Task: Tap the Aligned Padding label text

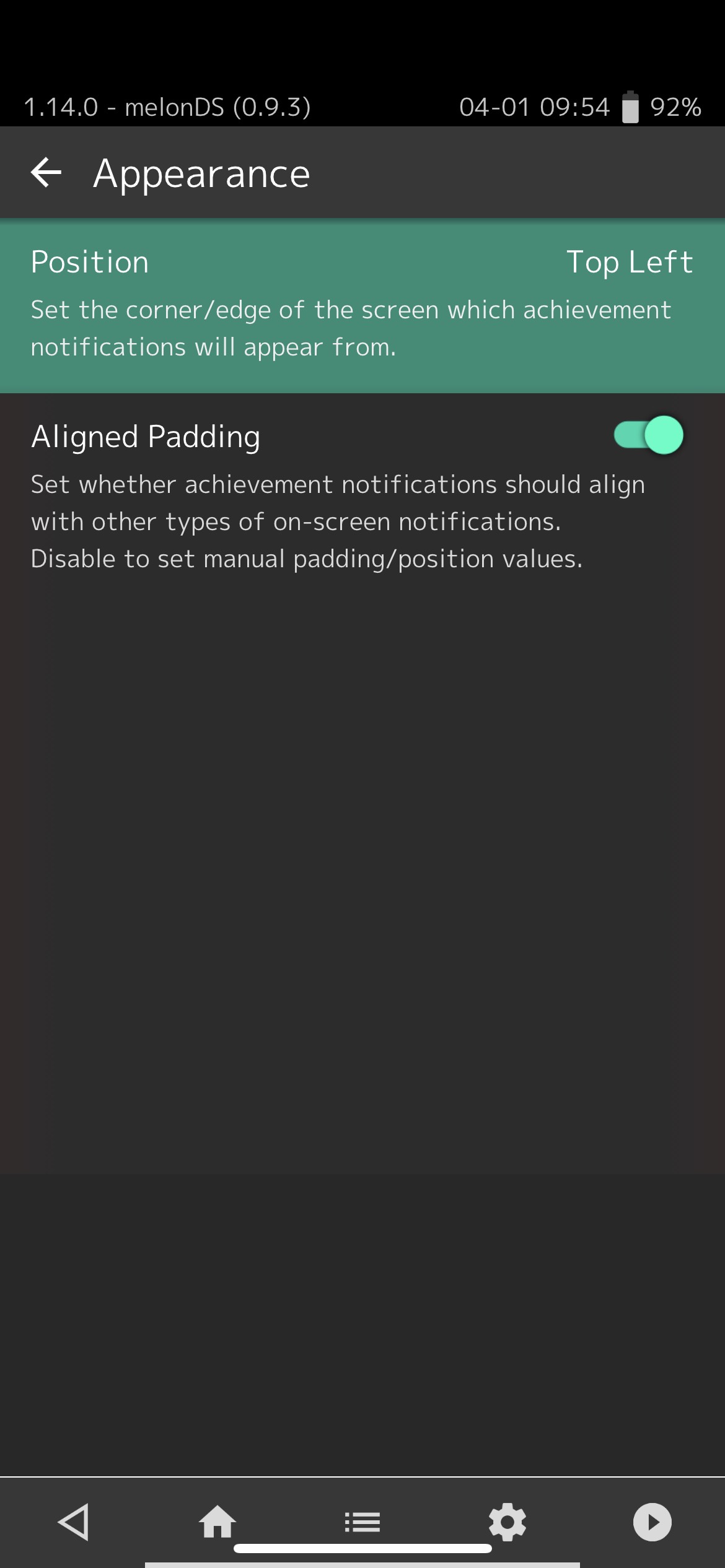Action: (x=145, y=437)
